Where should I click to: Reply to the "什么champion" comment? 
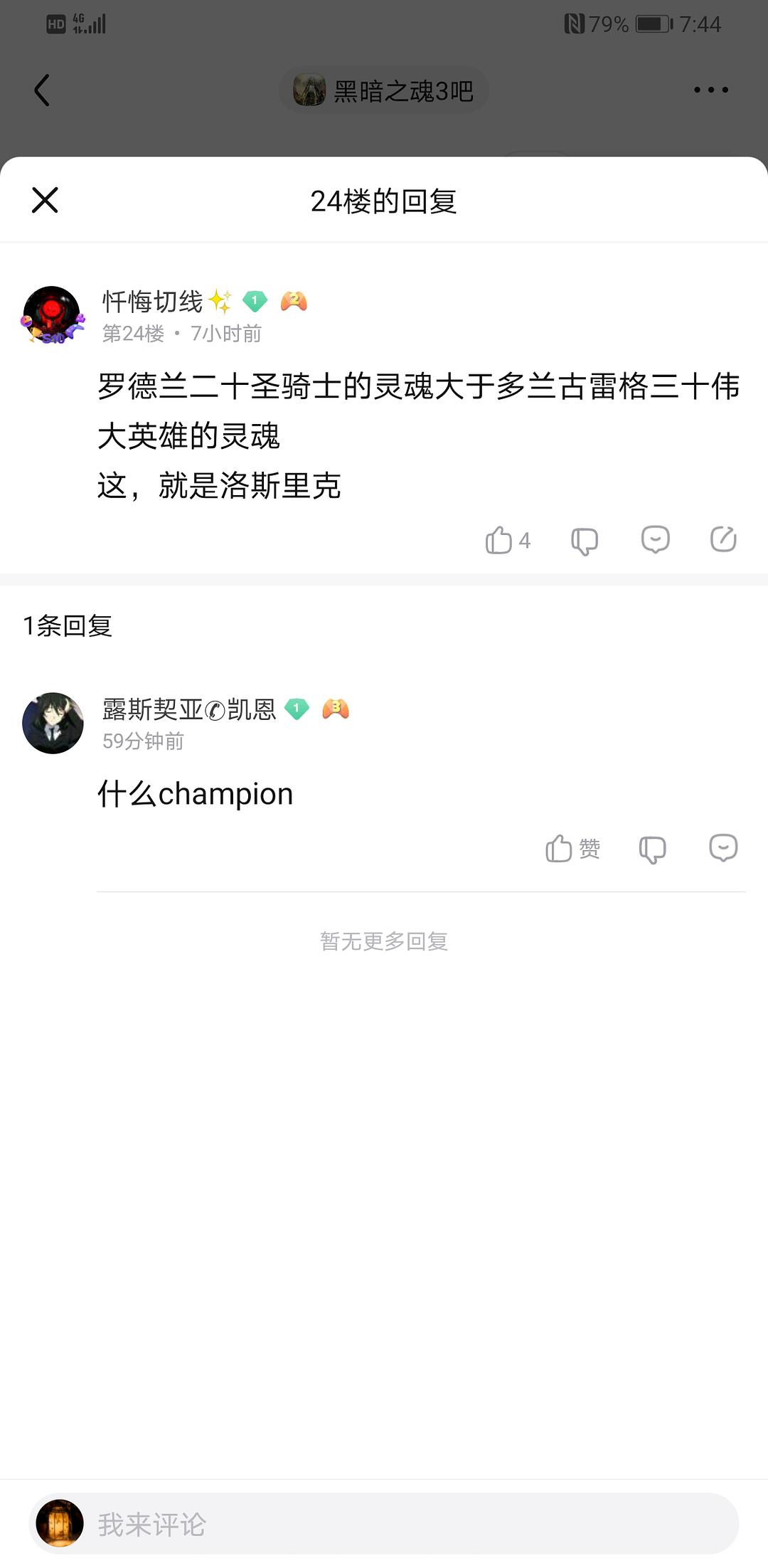723,848
